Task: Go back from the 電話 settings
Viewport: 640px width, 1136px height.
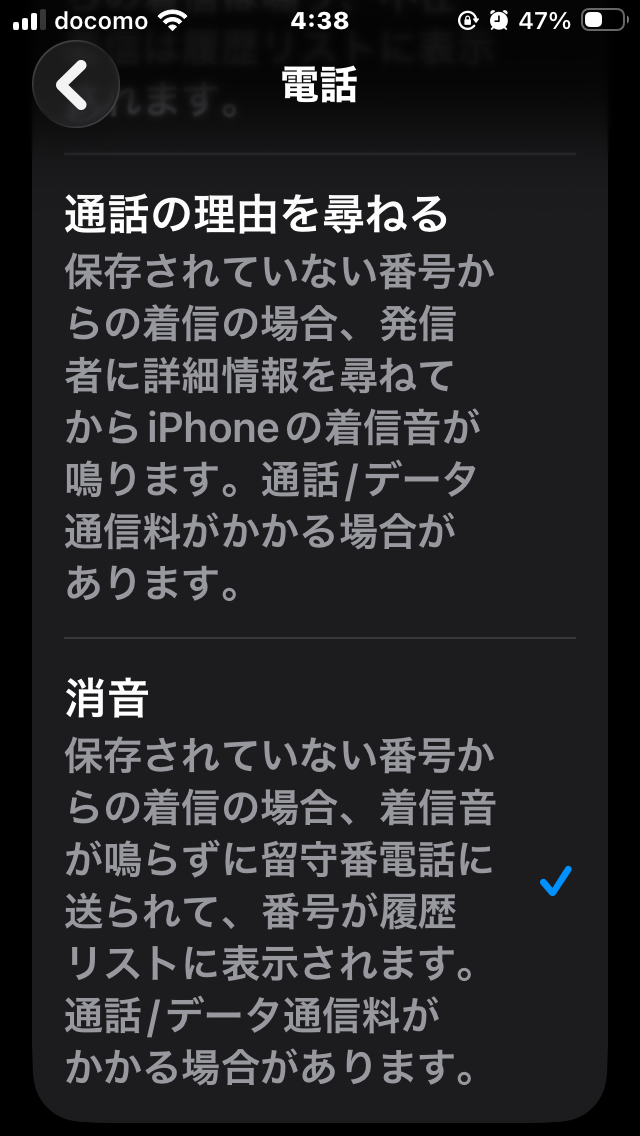Action: coord(75,84)
